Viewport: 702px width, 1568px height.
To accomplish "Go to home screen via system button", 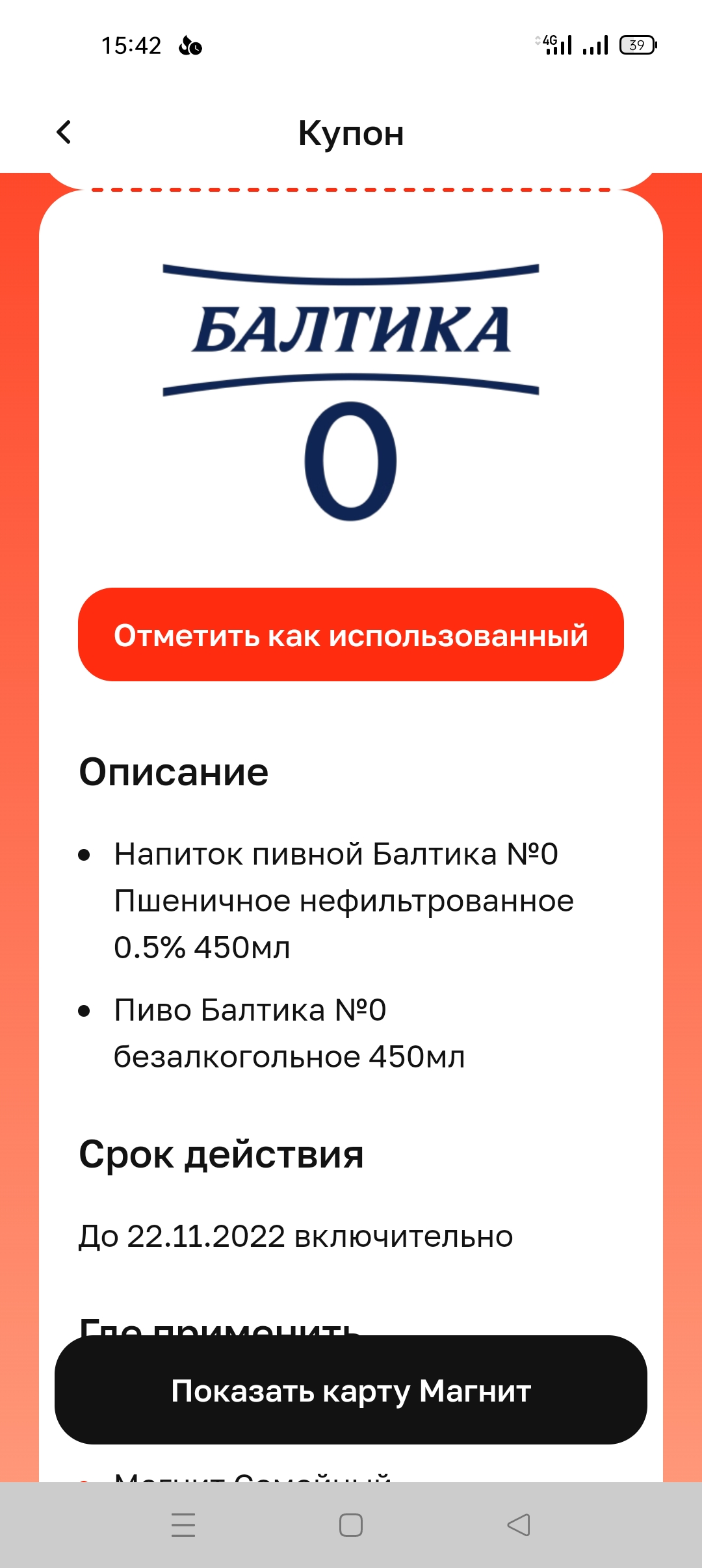I will point(351,1525).
